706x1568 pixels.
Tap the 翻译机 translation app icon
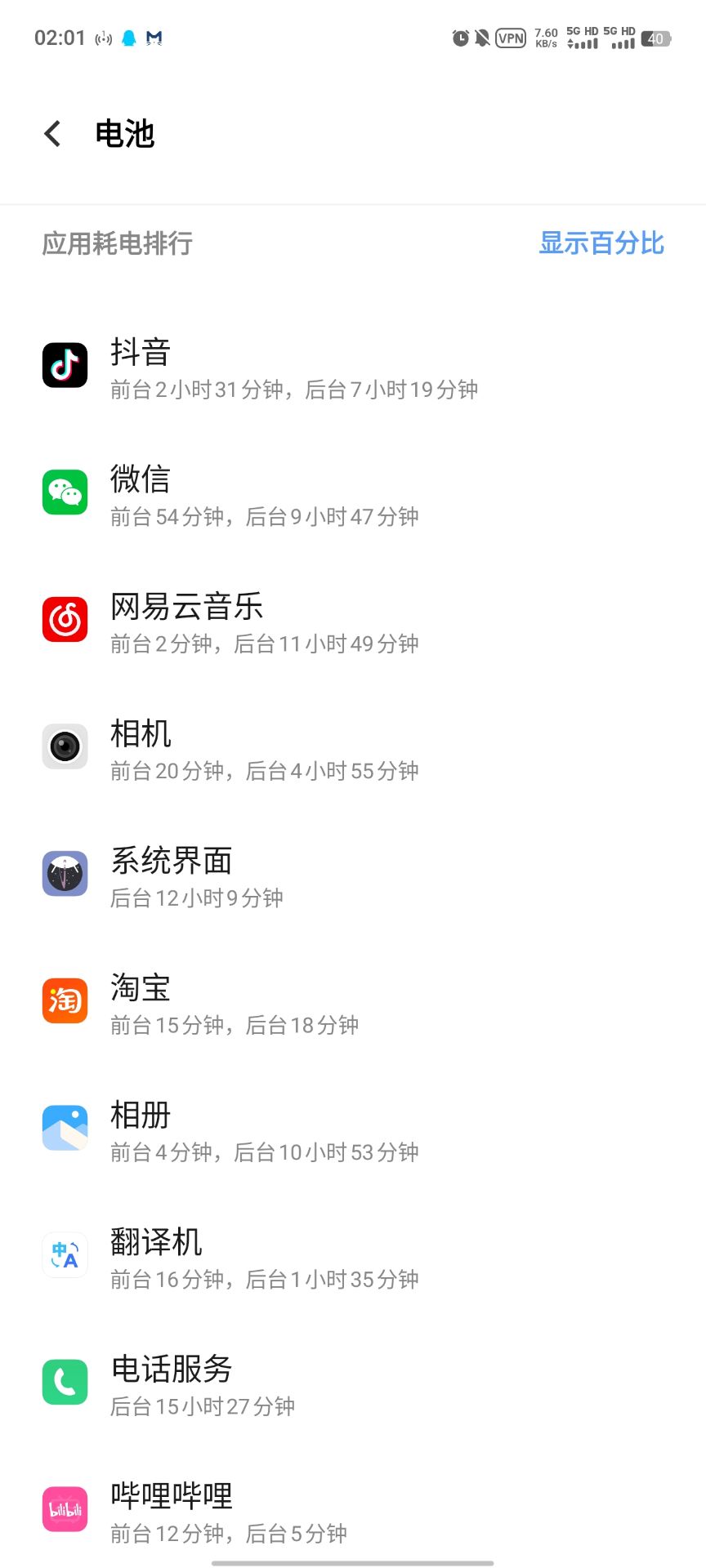(x=65, y=1254)
